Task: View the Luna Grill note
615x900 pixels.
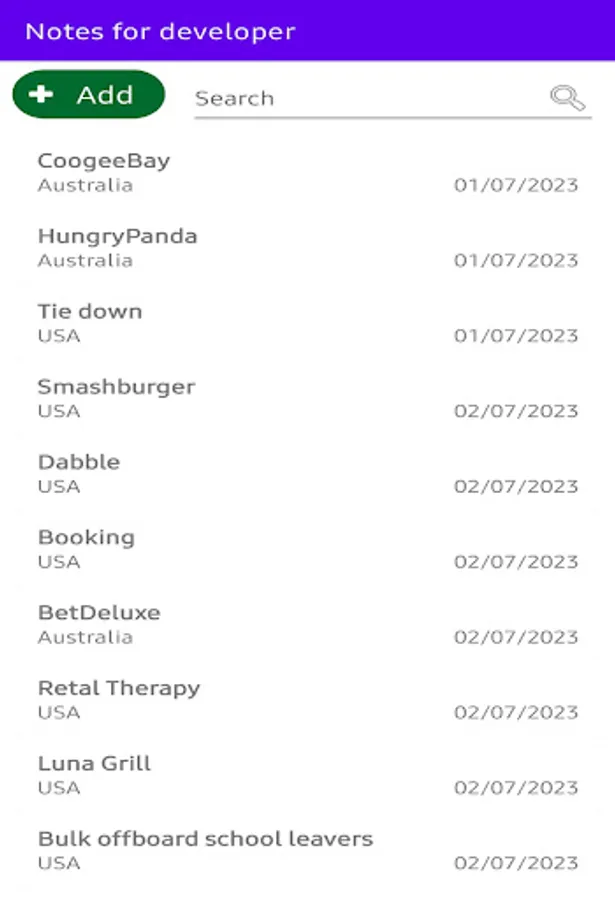Action: tap(307, 774)
